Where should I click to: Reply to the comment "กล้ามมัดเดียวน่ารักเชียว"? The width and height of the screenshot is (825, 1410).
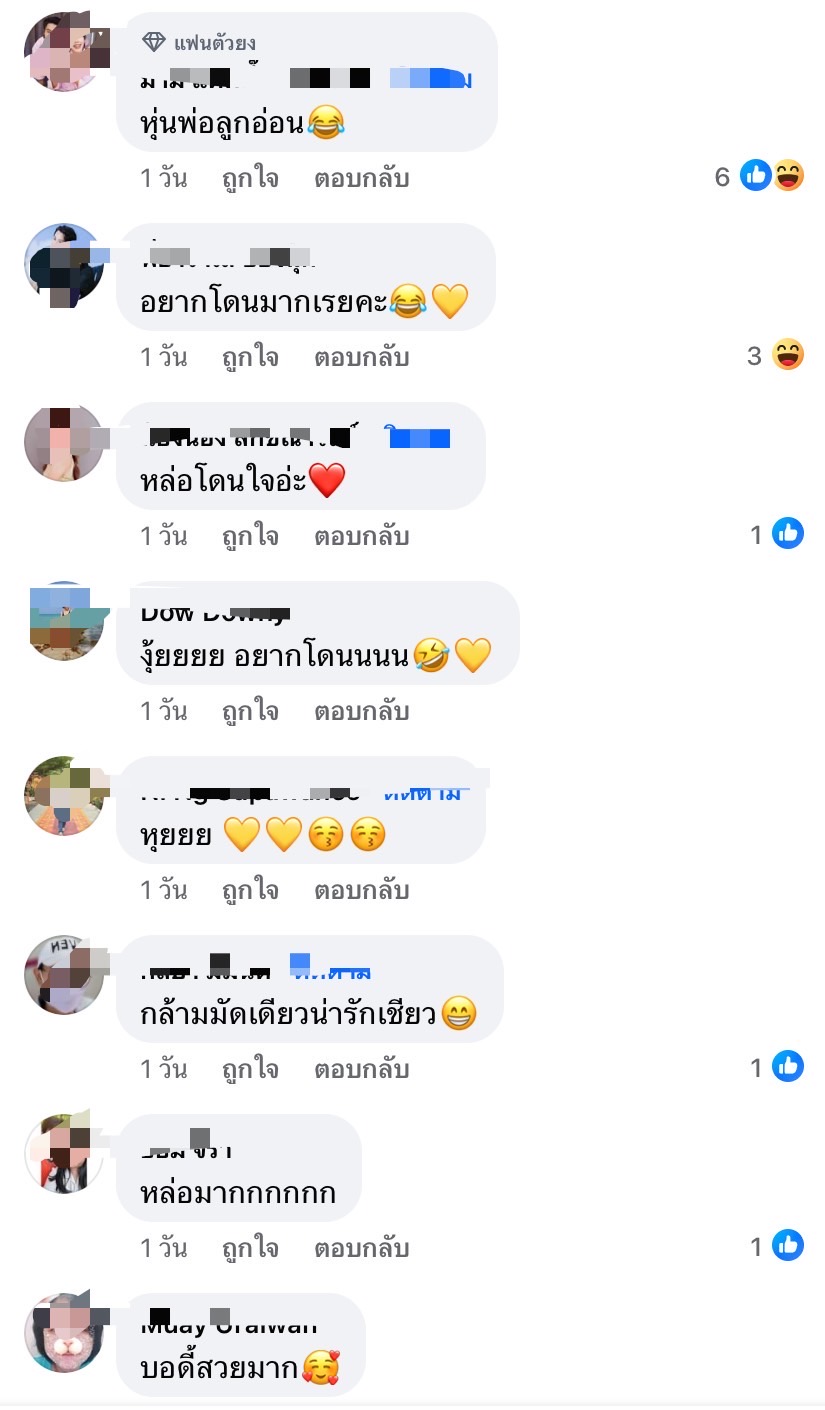click(361, 1069)
